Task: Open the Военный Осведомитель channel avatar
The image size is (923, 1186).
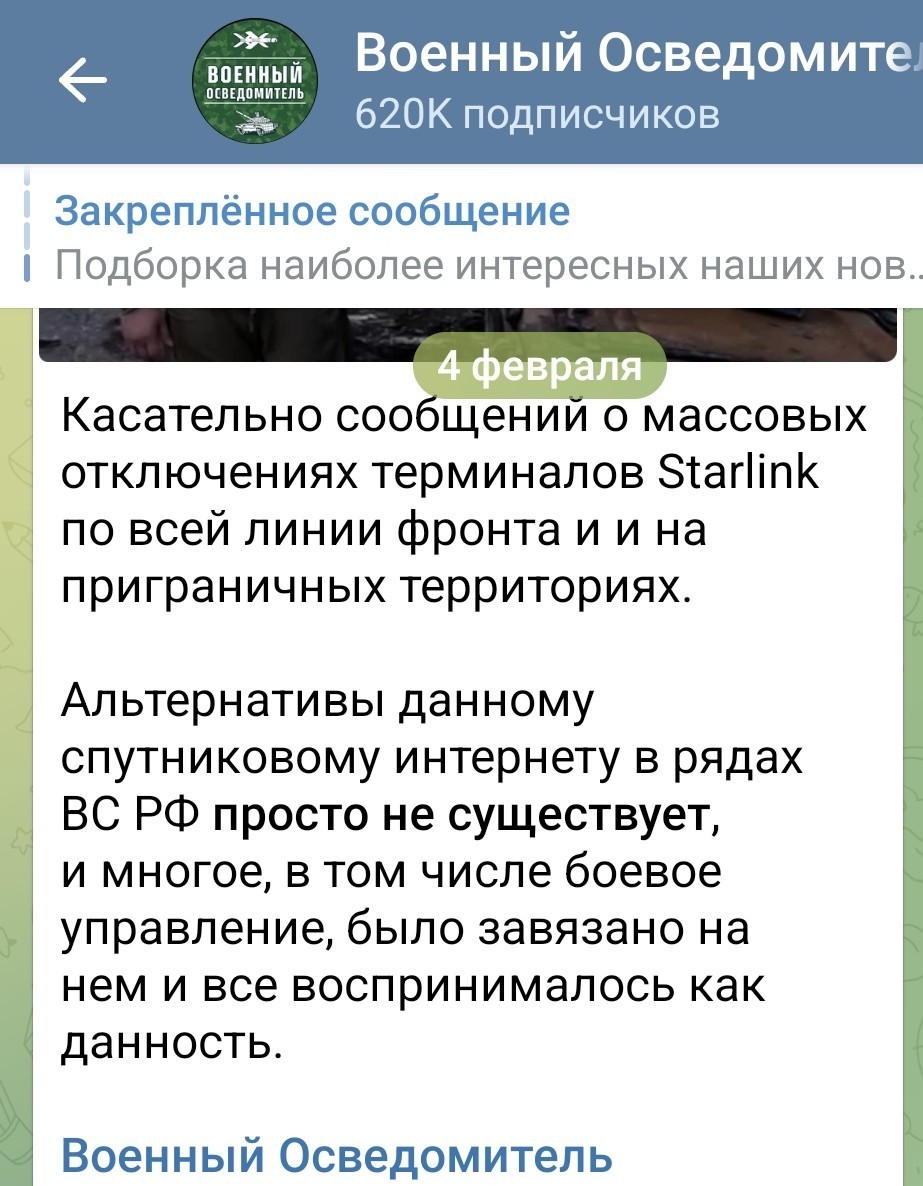Action: point(256,80)
